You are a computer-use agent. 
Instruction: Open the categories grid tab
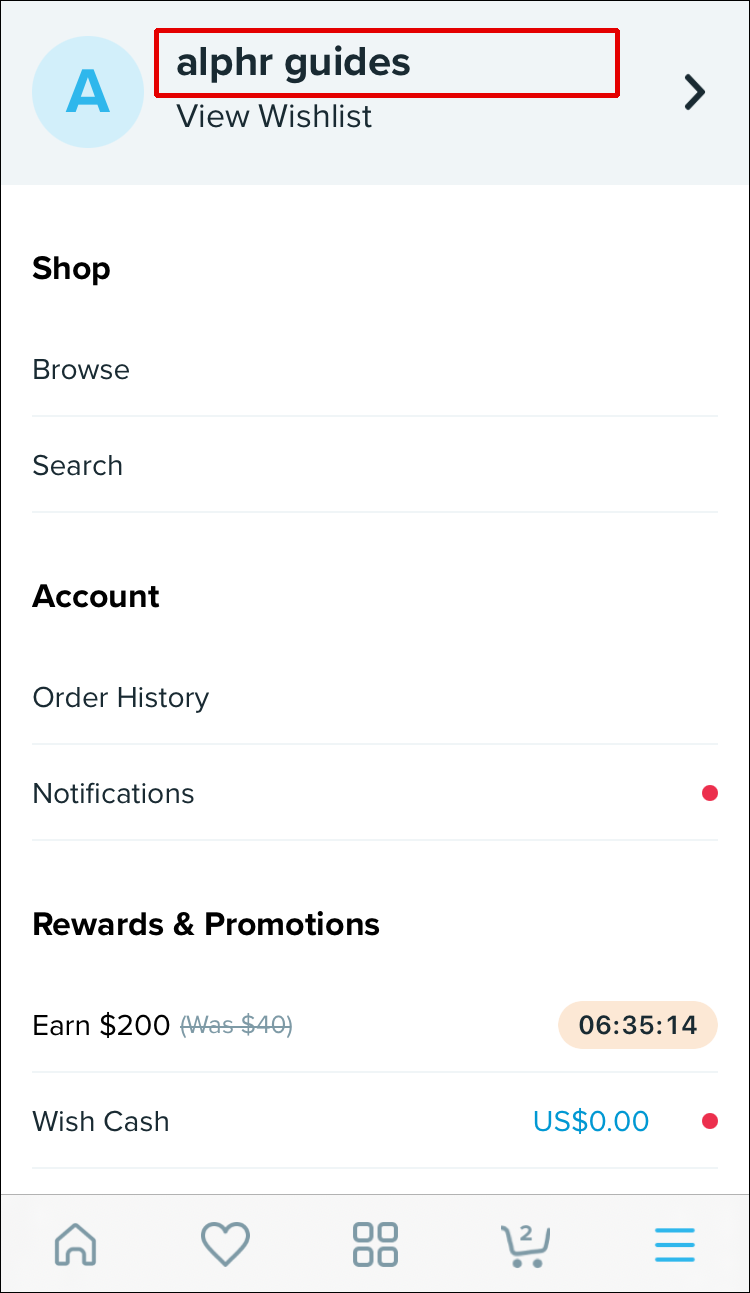coord(375,1245)
